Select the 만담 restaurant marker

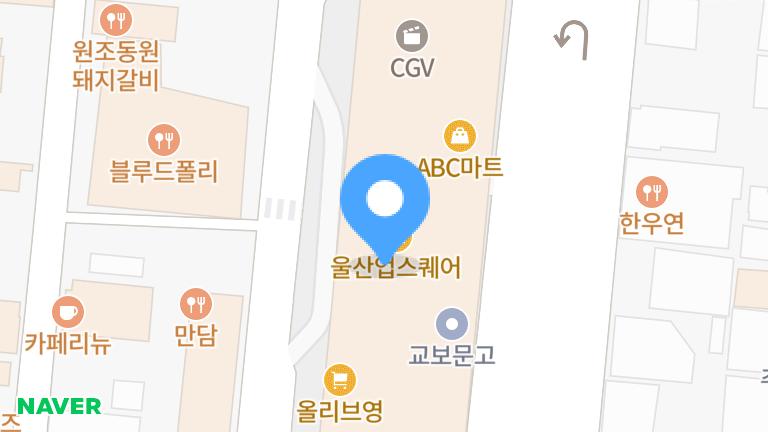pos(195,303)
